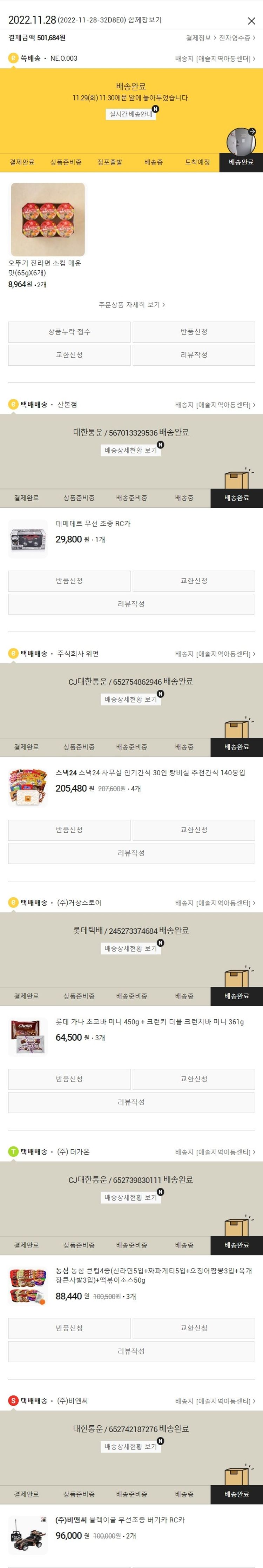The image size is (263, 1568).
Task: Close the order details page
Action: point(251,21)
